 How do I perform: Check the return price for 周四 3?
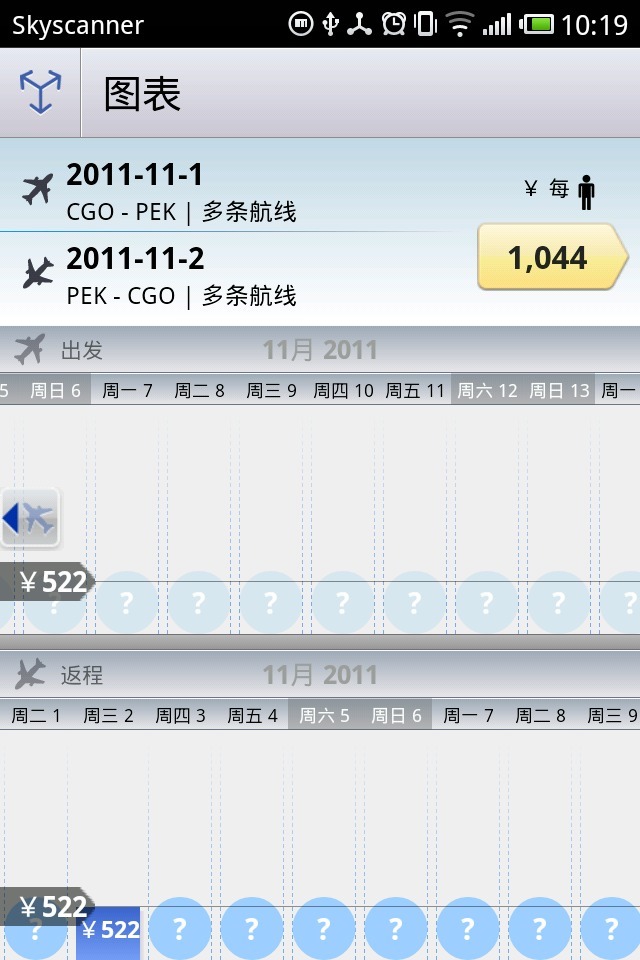180,930
